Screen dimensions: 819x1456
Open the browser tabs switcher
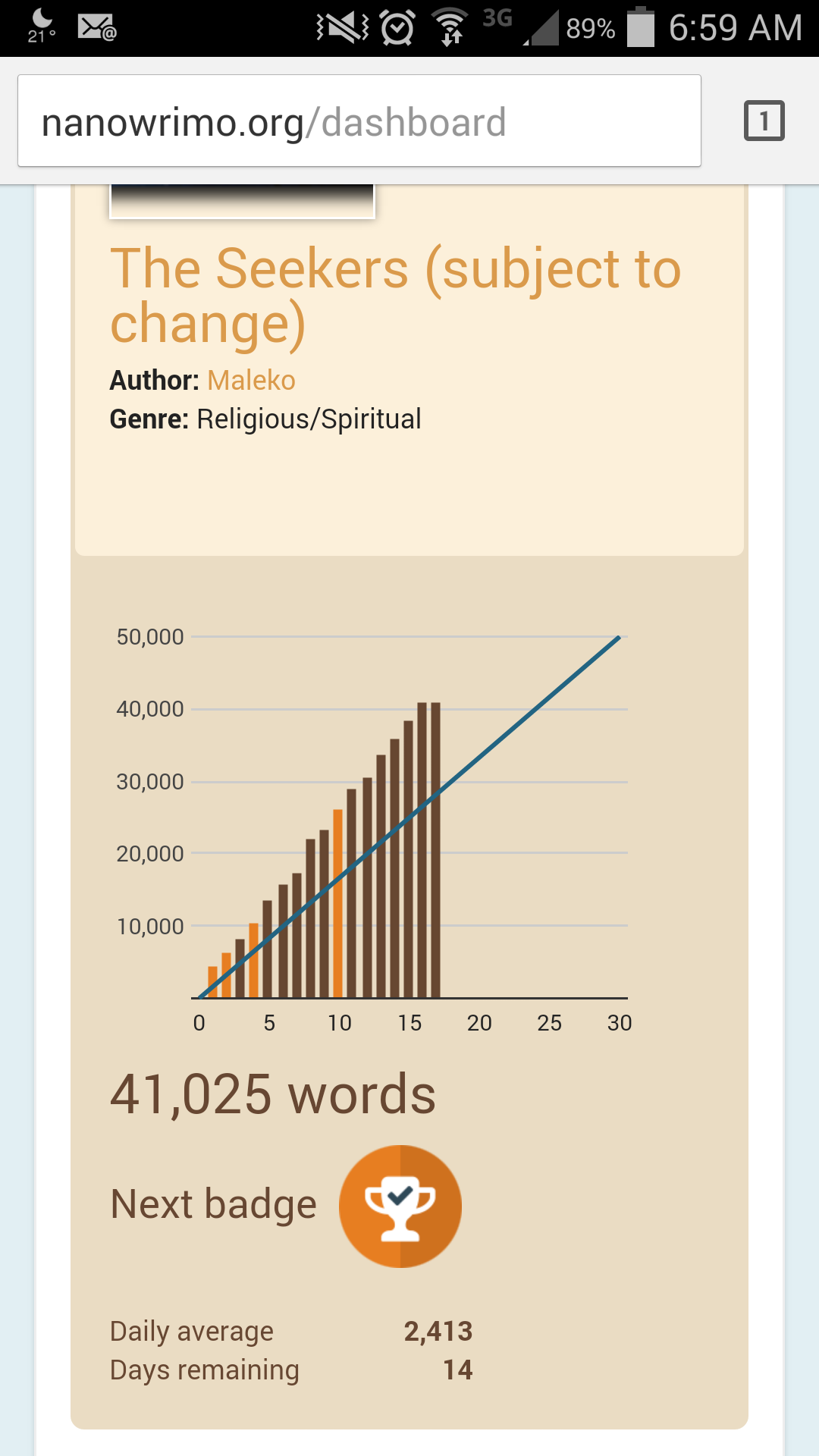(x=764, y=121)
